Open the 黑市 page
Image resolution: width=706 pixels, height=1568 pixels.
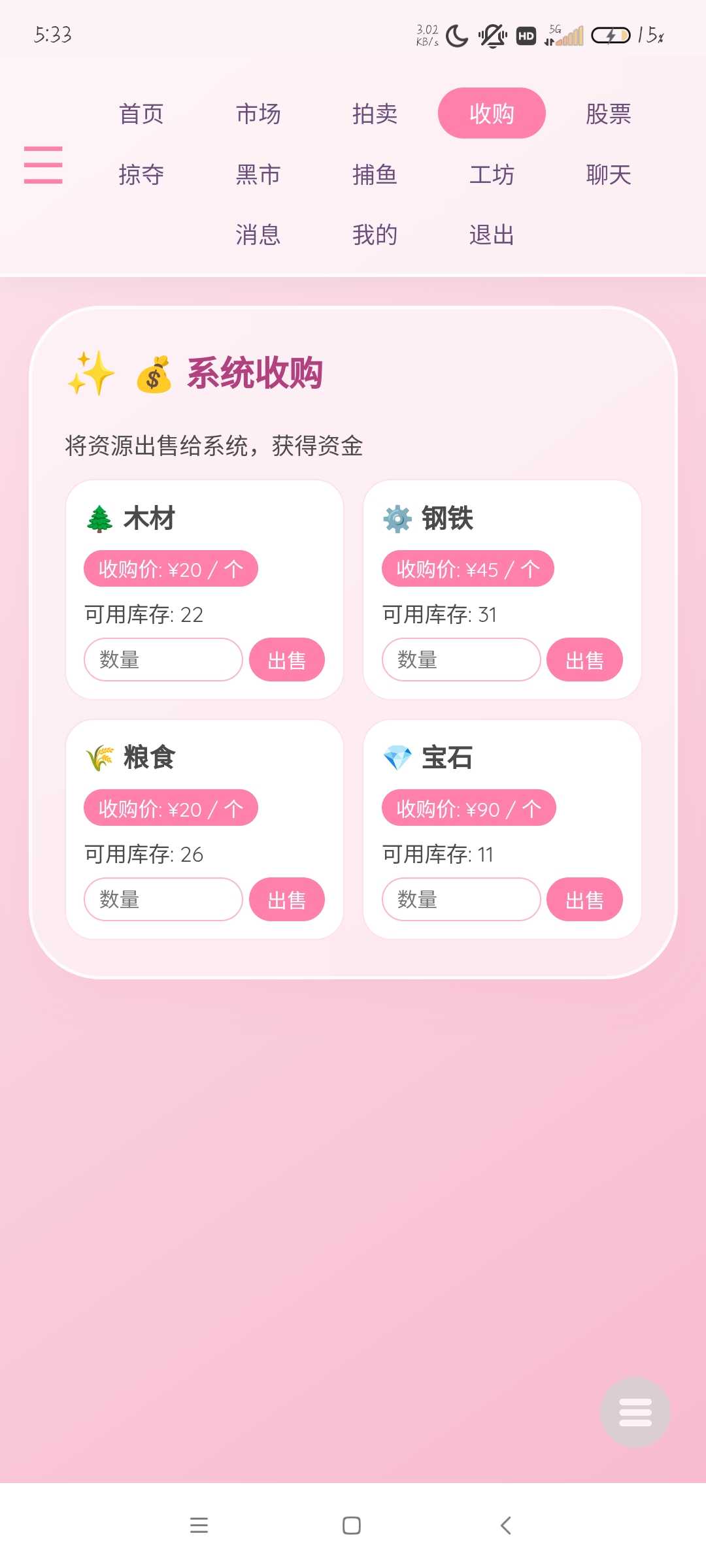pyautogui.click(x=258, y=174)
